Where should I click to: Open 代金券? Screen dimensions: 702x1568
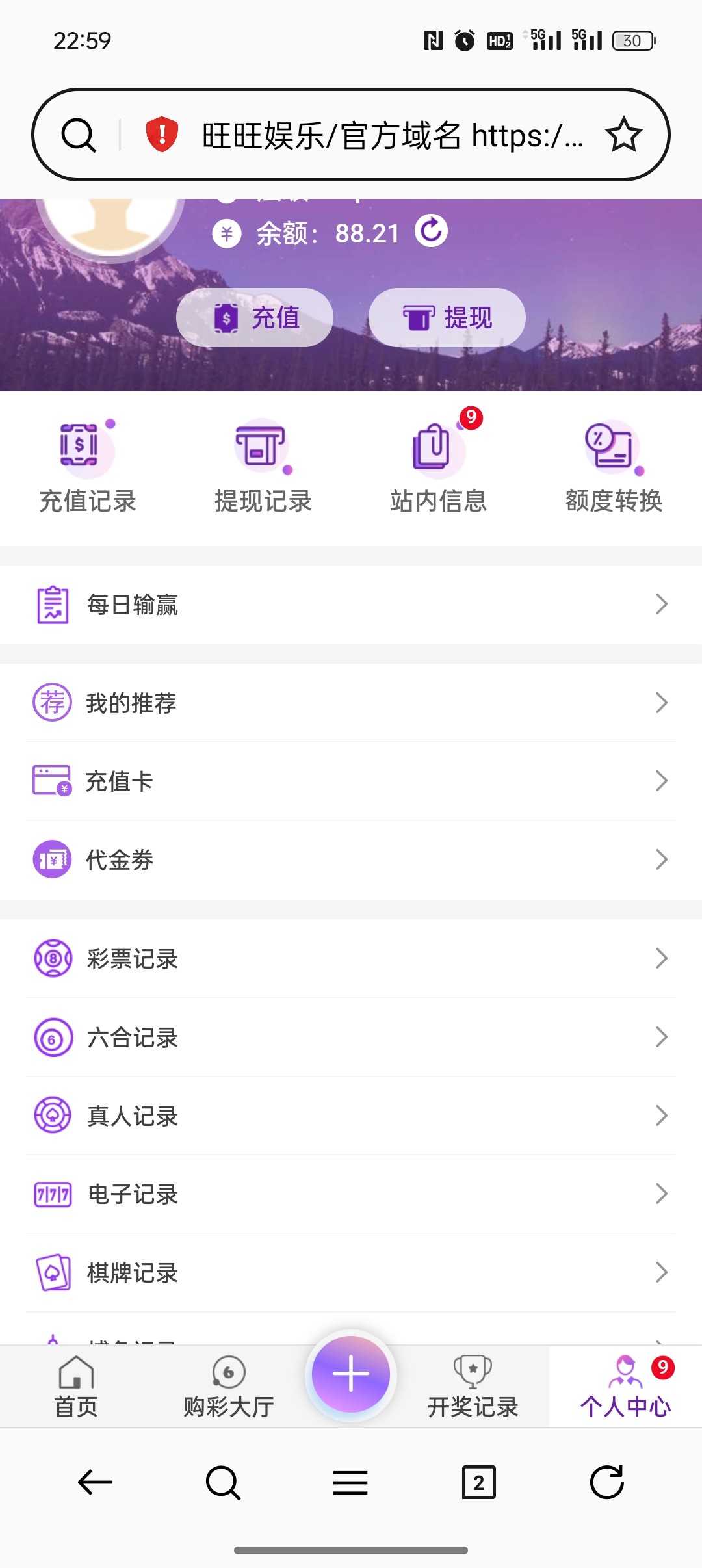tap(351, 859)
